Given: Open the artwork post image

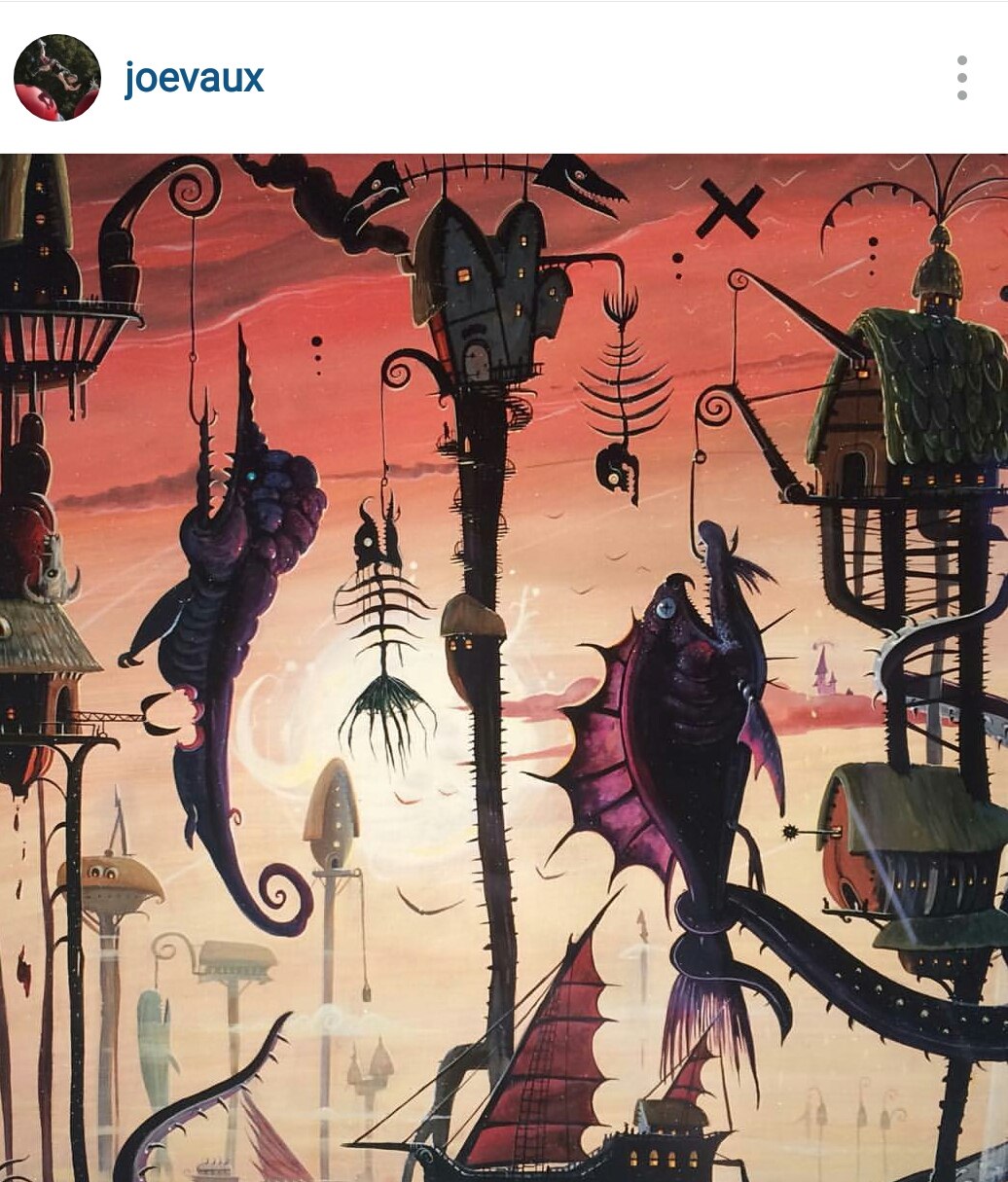Looking at the screenshot, I should pyautogui.click(x=504, y=667).
